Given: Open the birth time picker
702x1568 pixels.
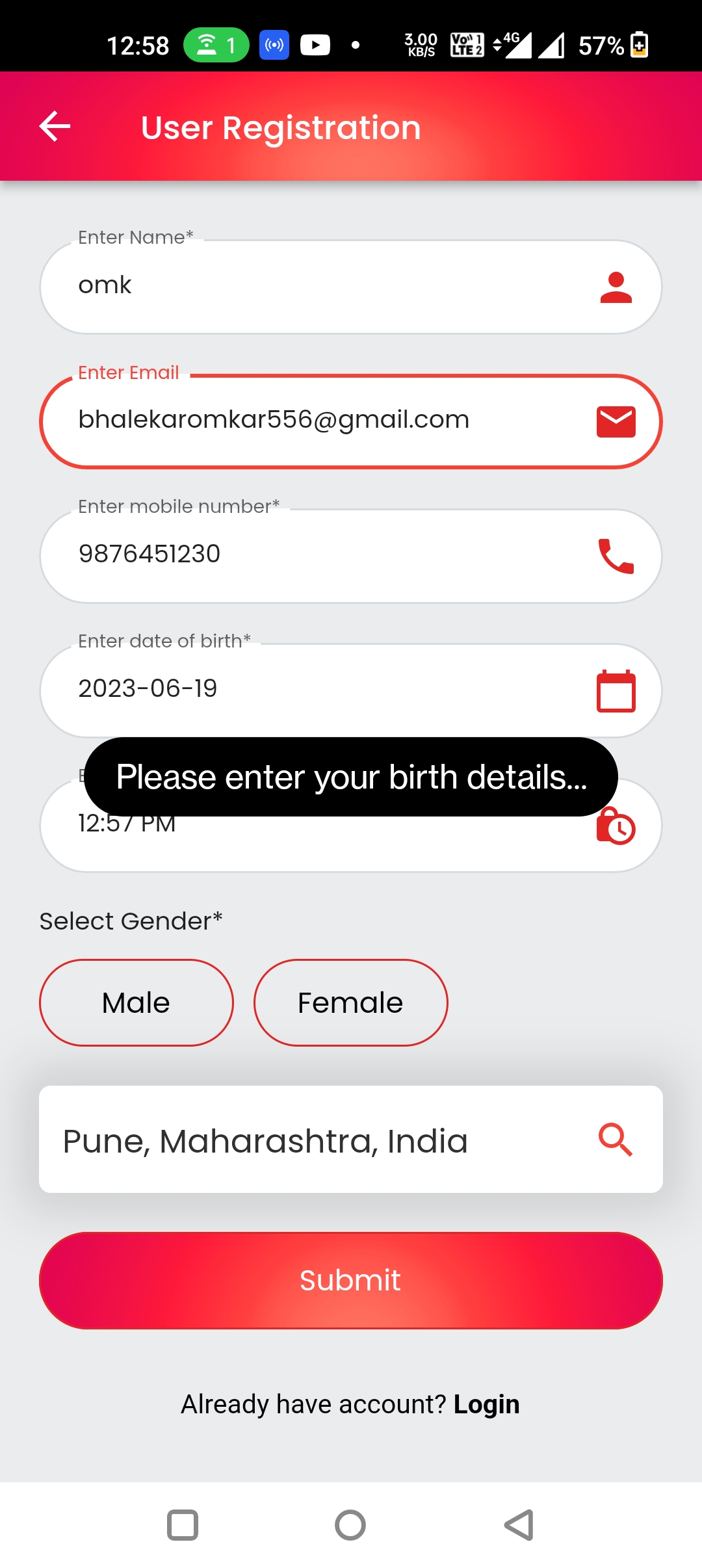Looking at the screenshot, I should pos(615,827).
